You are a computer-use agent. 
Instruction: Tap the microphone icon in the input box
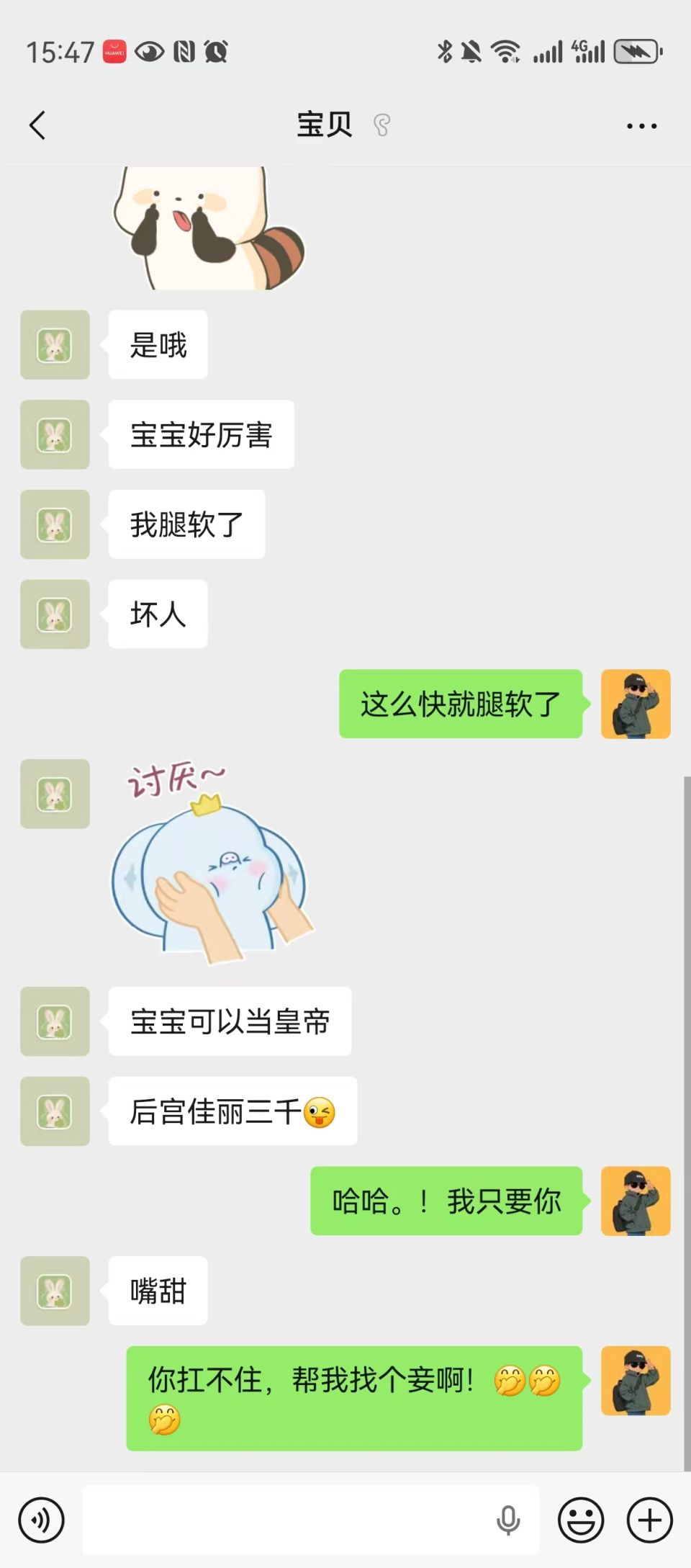click(508, 1520)
